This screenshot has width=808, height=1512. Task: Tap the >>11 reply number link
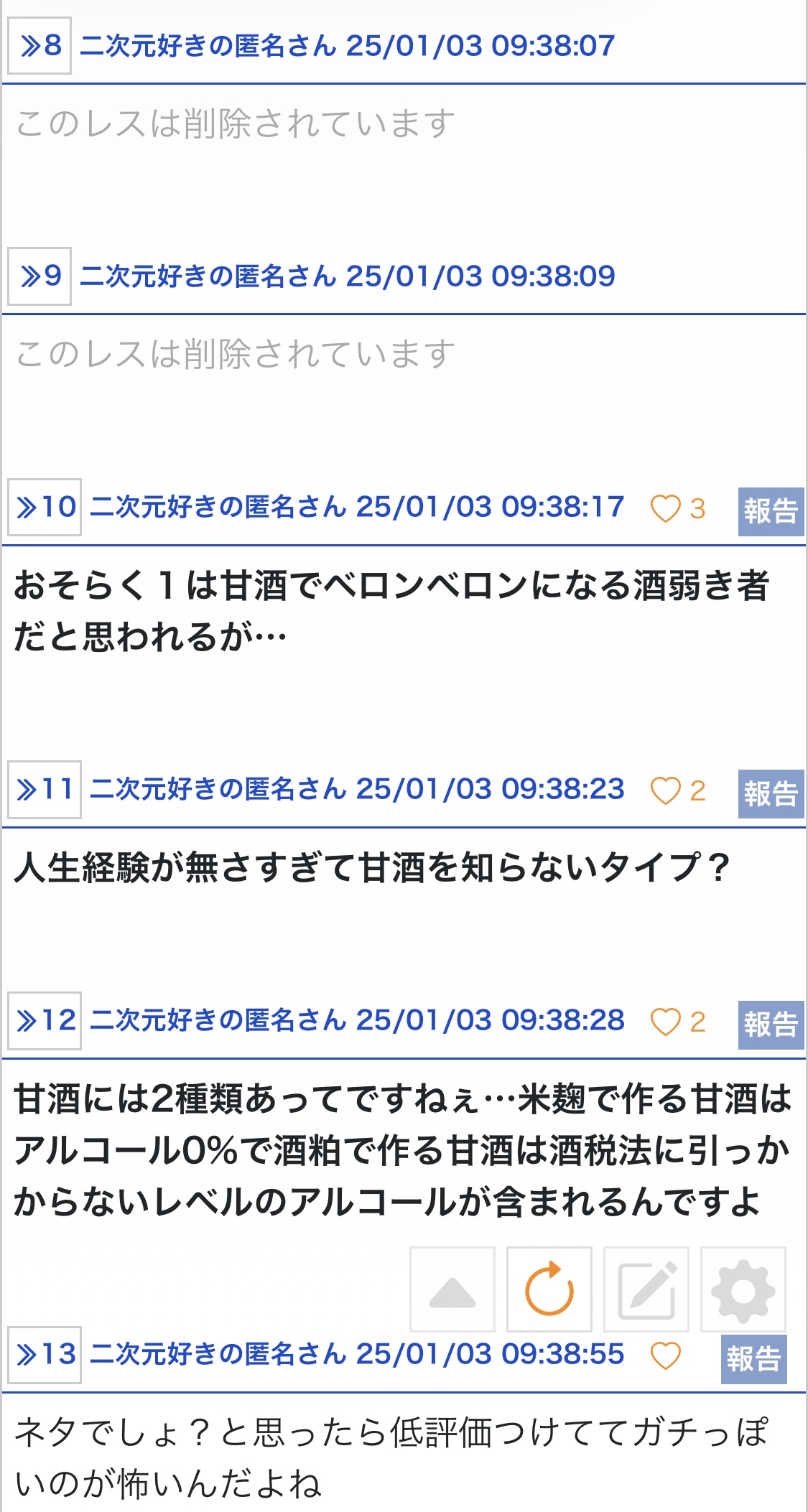pyautogui.click(x=45, y=790)
